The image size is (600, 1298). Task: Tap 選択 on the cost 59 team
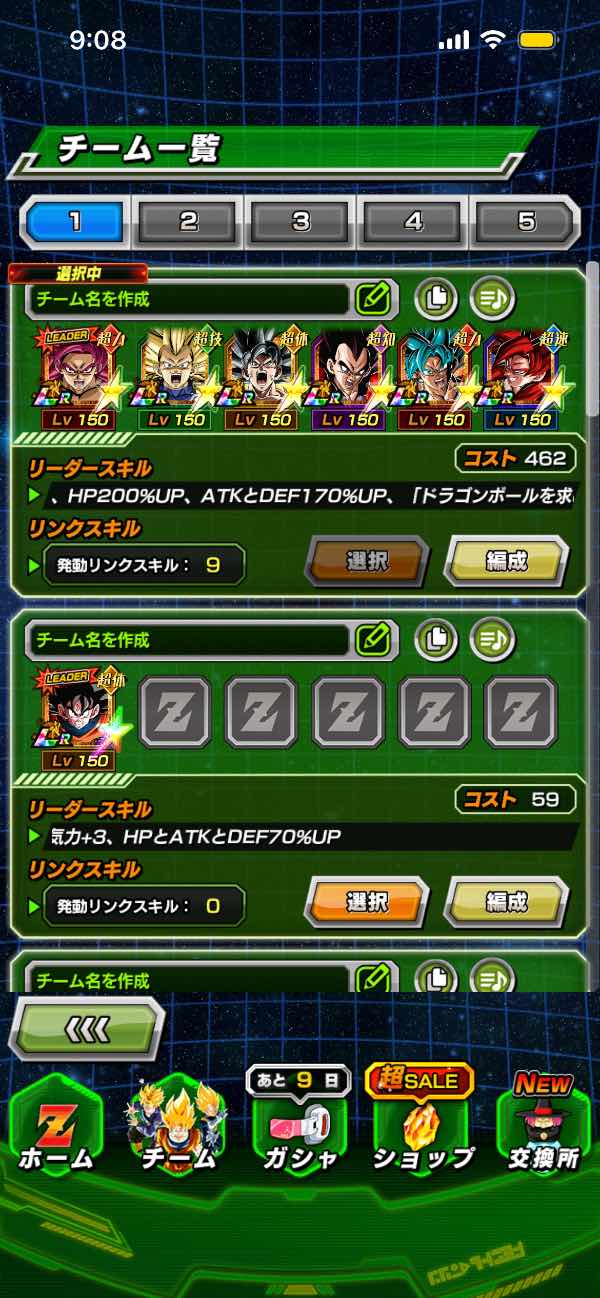click(x=366, y=903)
